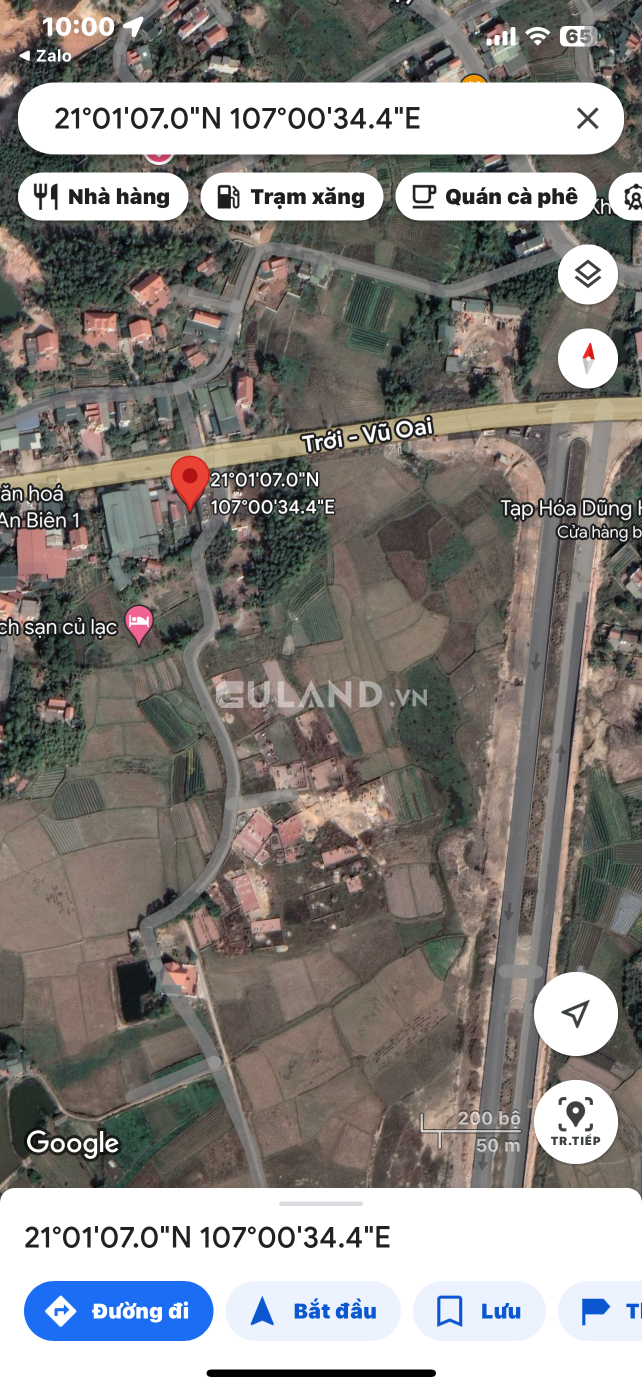Screen dimensions: 642x1389
Task: Get directions with Đường đi
Action: pos(118,1310)
